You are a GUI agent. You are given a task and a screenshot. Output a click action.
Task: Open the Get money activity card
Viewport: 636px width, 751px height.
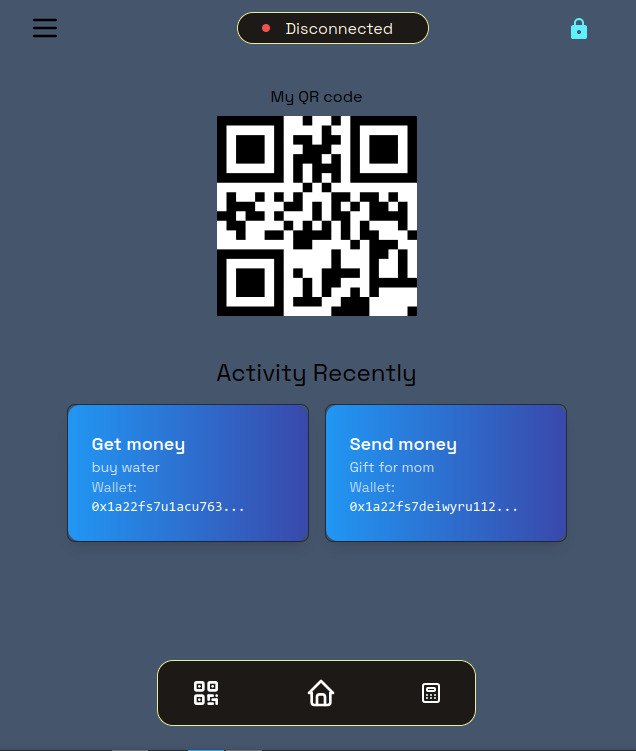pos(188,473)
